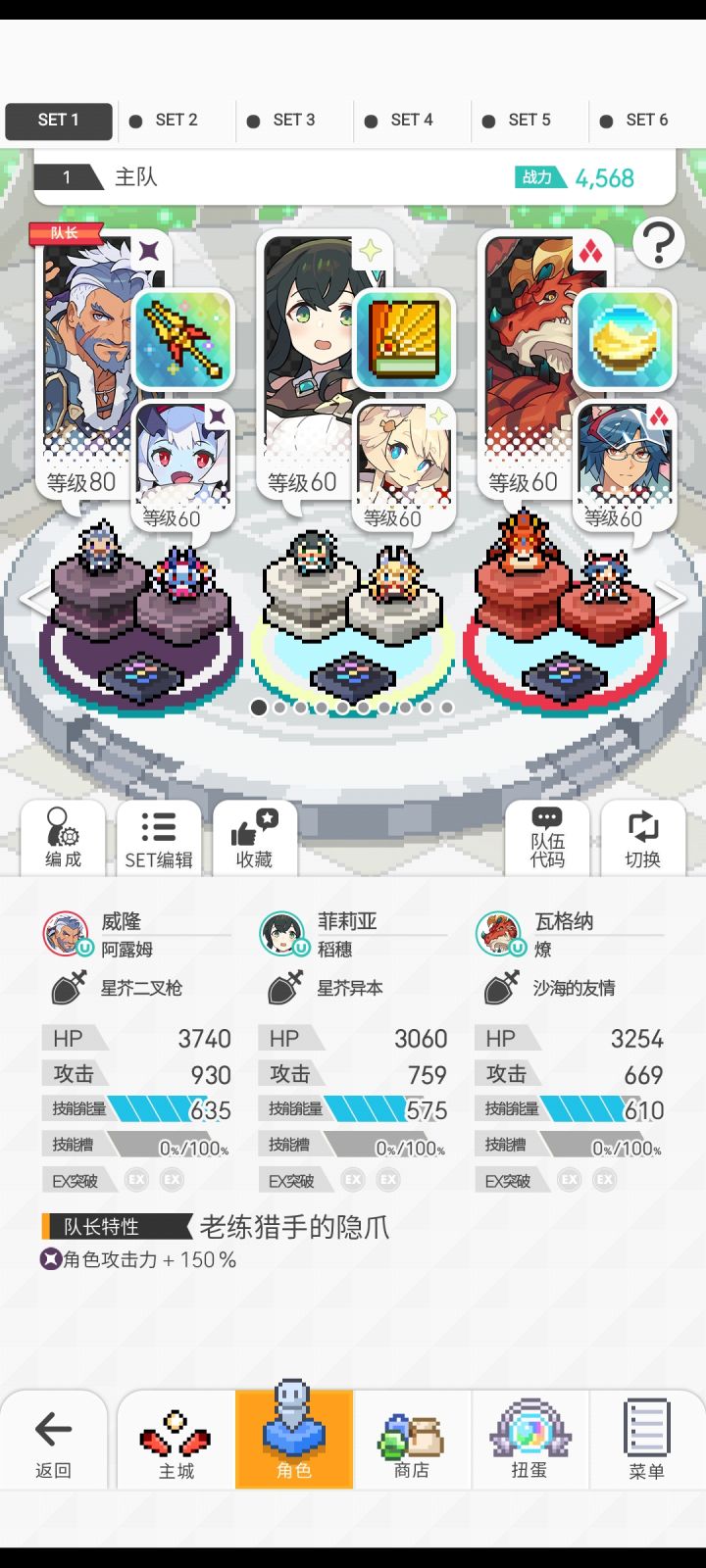Open the 扭蛋 gacha screen
This screenshot has width=706, height=1568.
pyautogui.click(x=529, y=1441)
